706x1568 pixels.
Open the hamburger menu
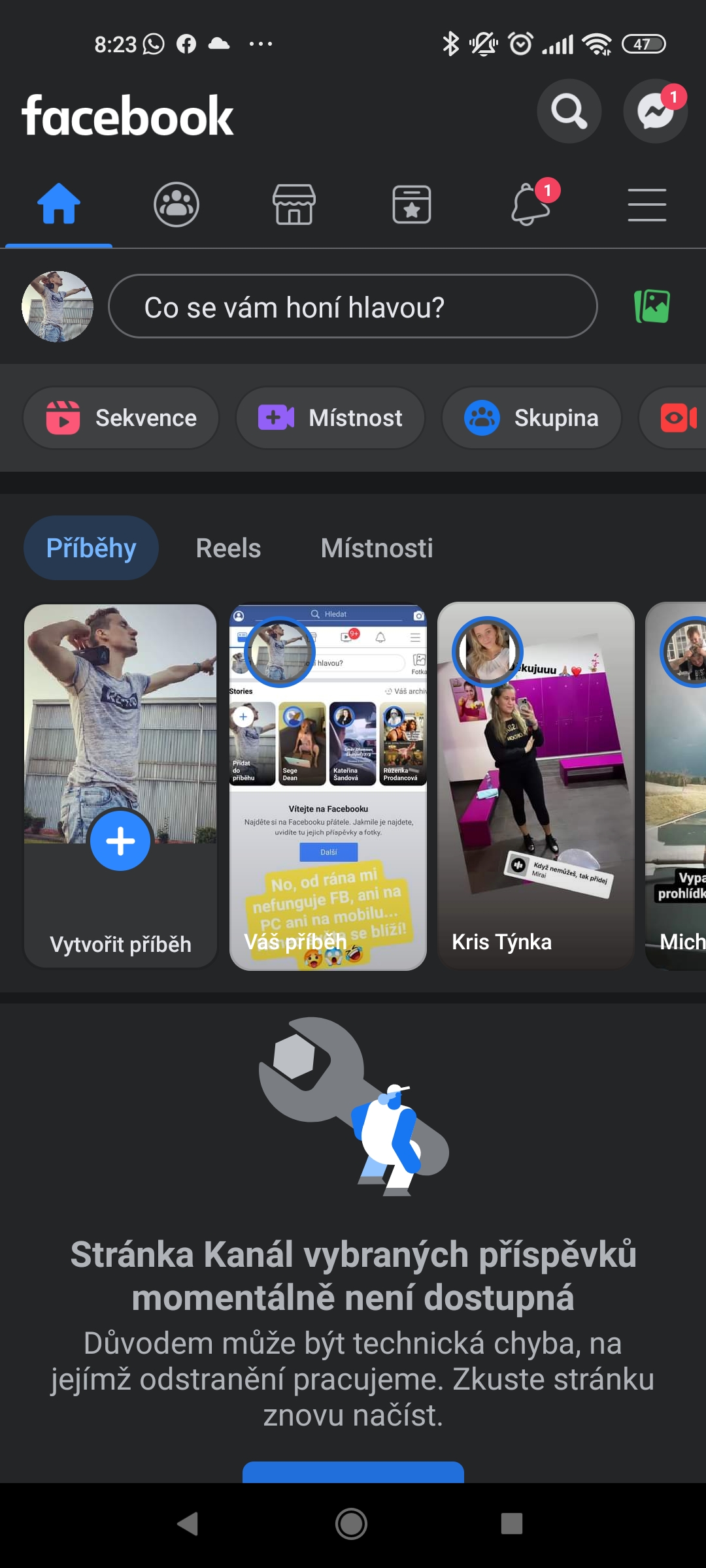647,204
